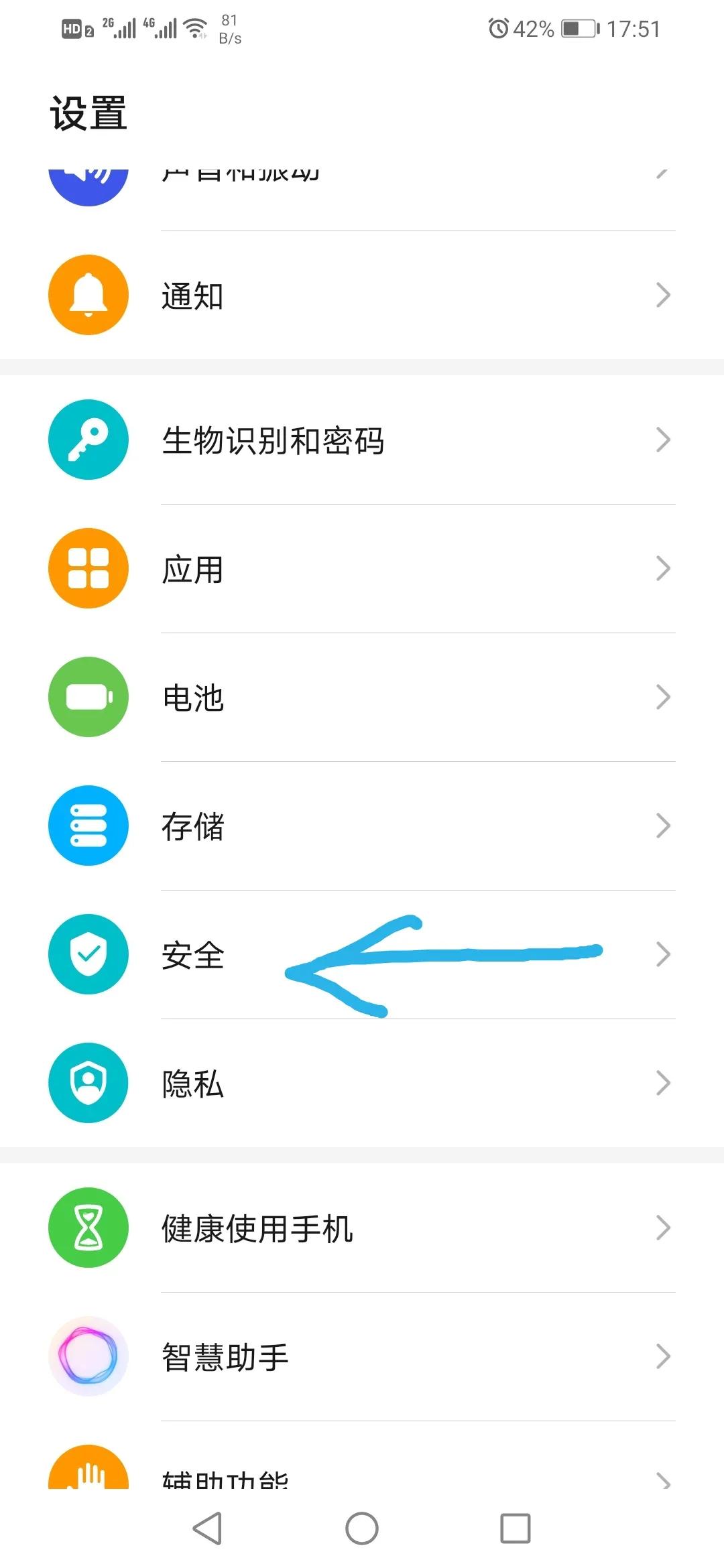This screenshot has width=724, height=1568.
Task: Tap the 生物识别和密码 key icon
Action: (88, 439)
